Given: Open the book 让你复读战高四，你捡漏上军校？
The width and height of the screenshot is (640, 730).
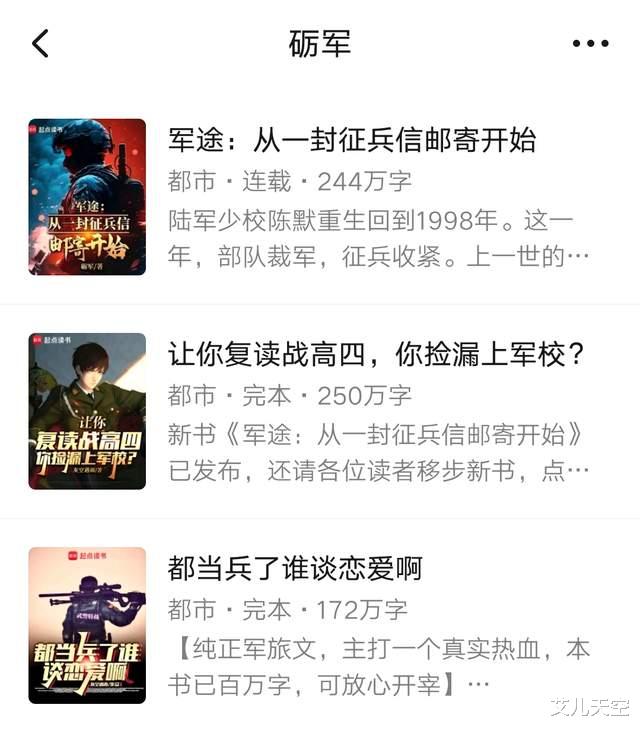Looking at the screenshot, I should tap(376, 354).
